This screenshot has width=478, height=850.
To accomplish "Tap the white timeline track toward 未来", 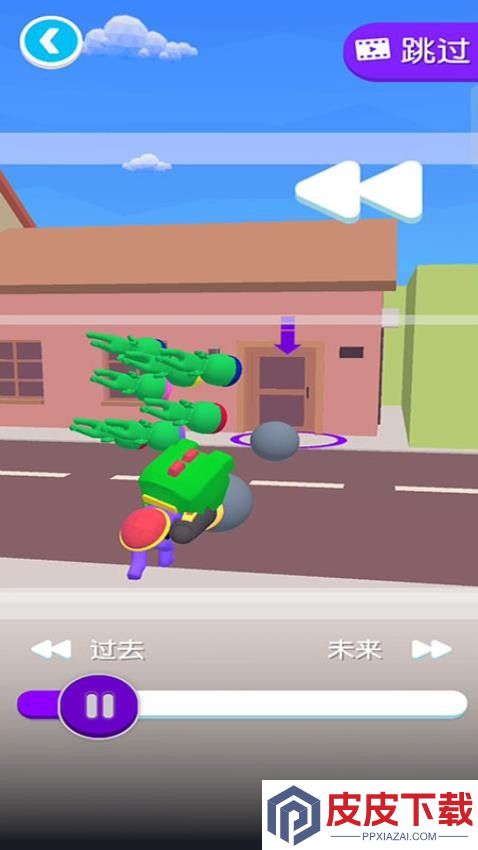I will pos(302,705).
